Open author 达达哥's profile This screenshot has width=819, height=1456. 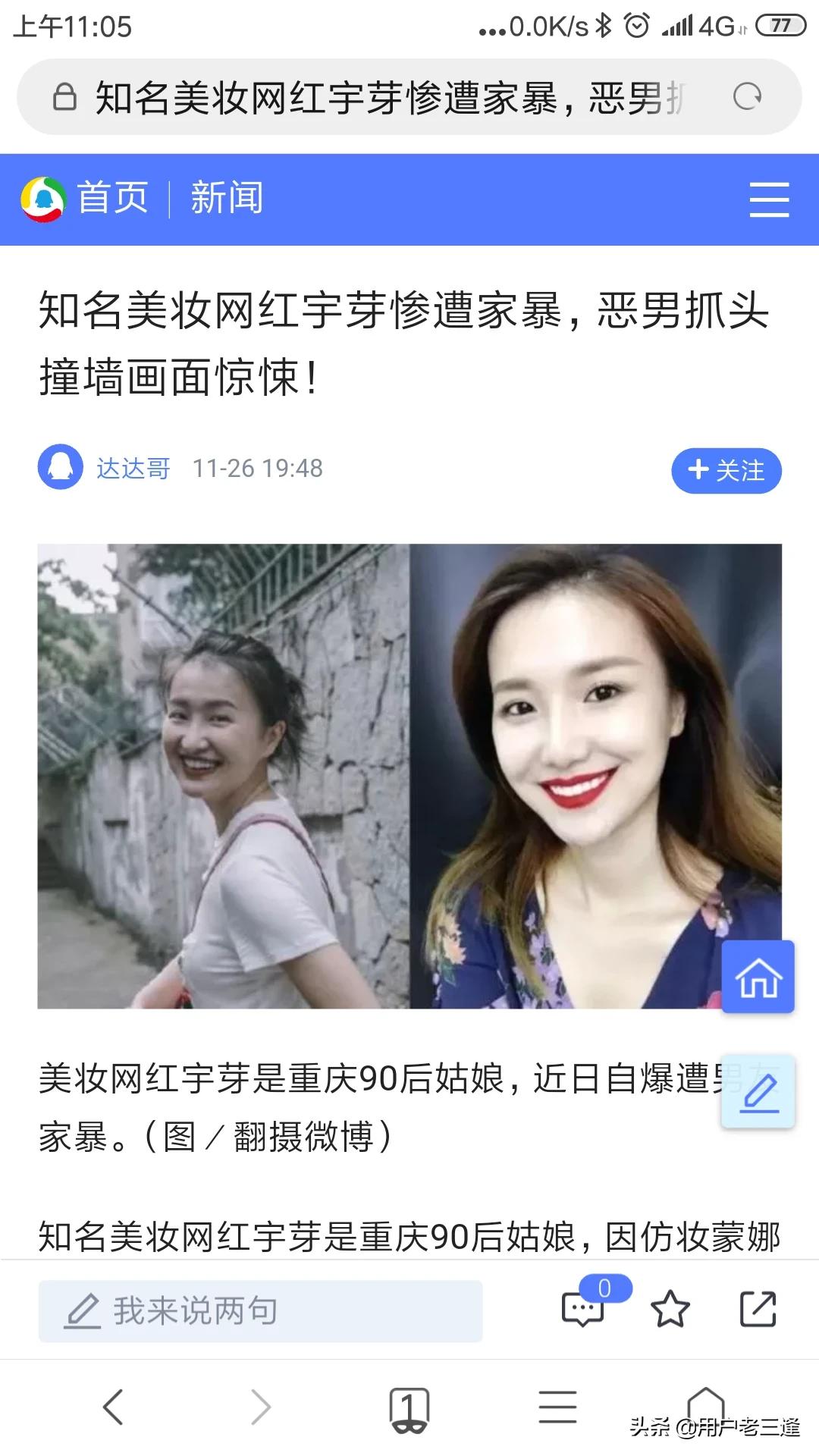click(x=133, y=469)
